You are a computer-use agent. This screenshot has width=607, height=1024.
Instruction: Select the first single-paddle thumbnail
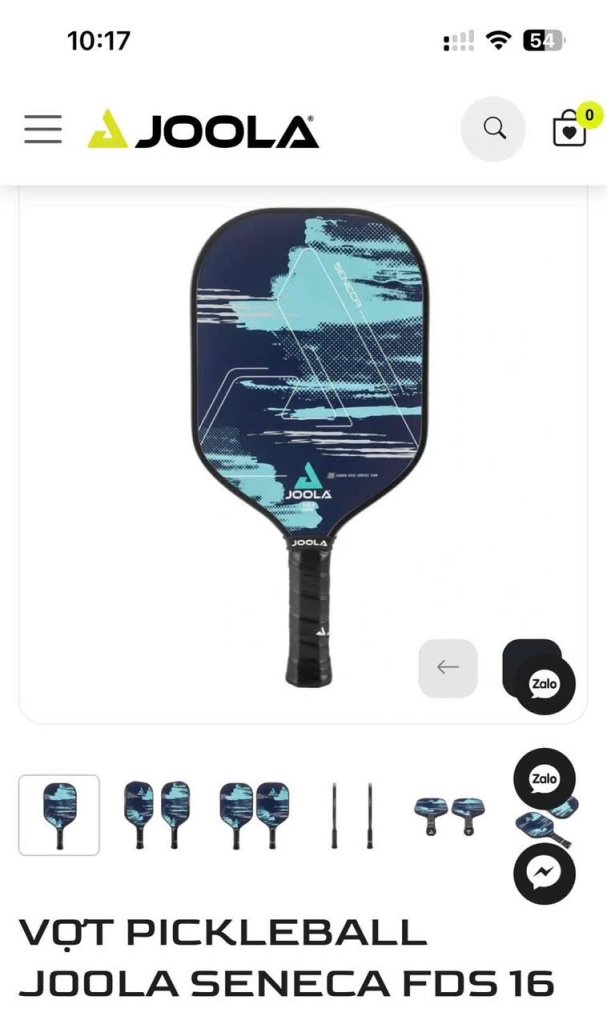click(x=59, y=815)
